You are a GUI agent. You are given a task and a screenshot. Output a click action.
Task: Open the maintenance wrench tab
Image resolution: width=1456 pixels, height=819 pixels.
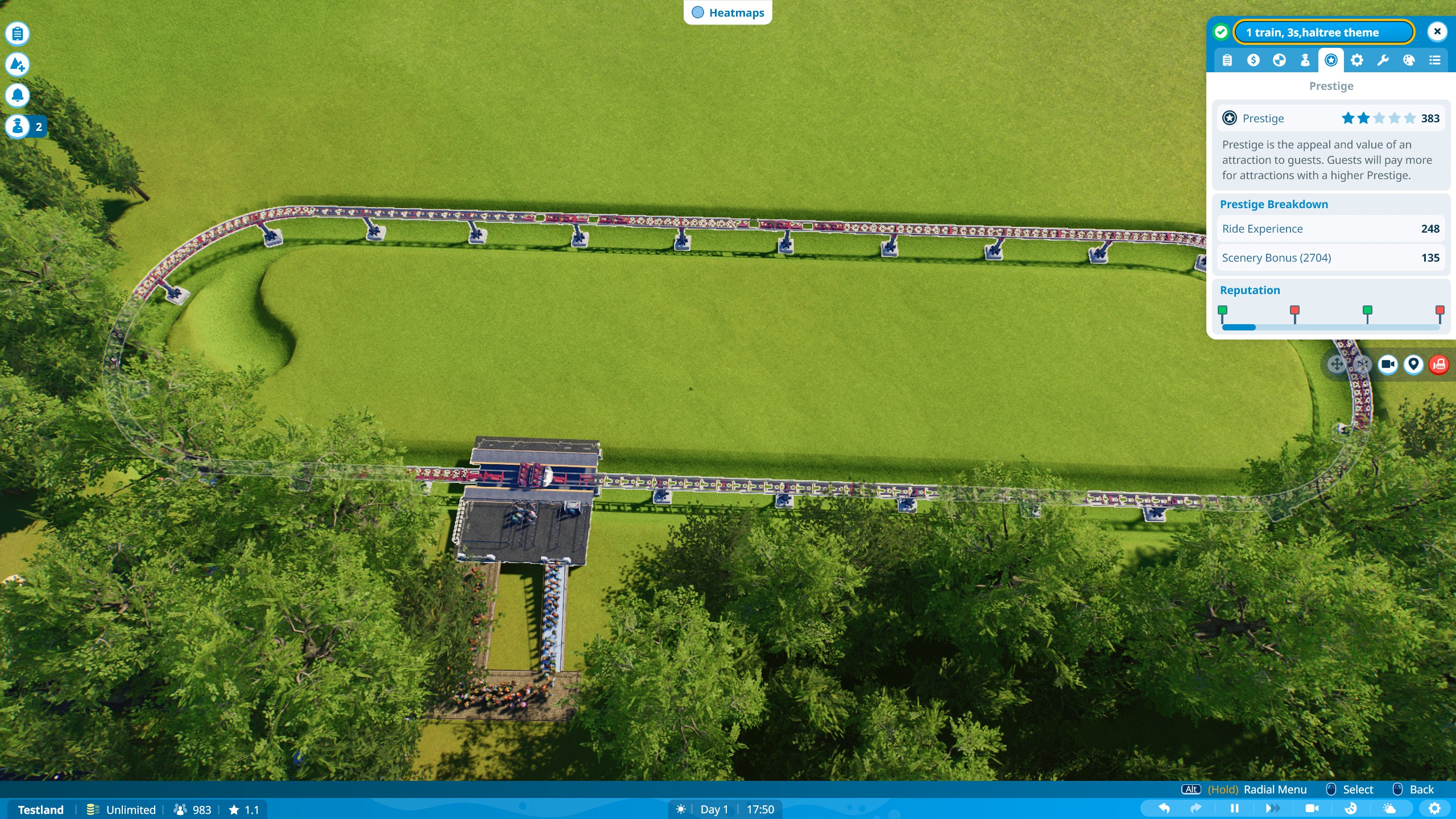[1383, 60]
